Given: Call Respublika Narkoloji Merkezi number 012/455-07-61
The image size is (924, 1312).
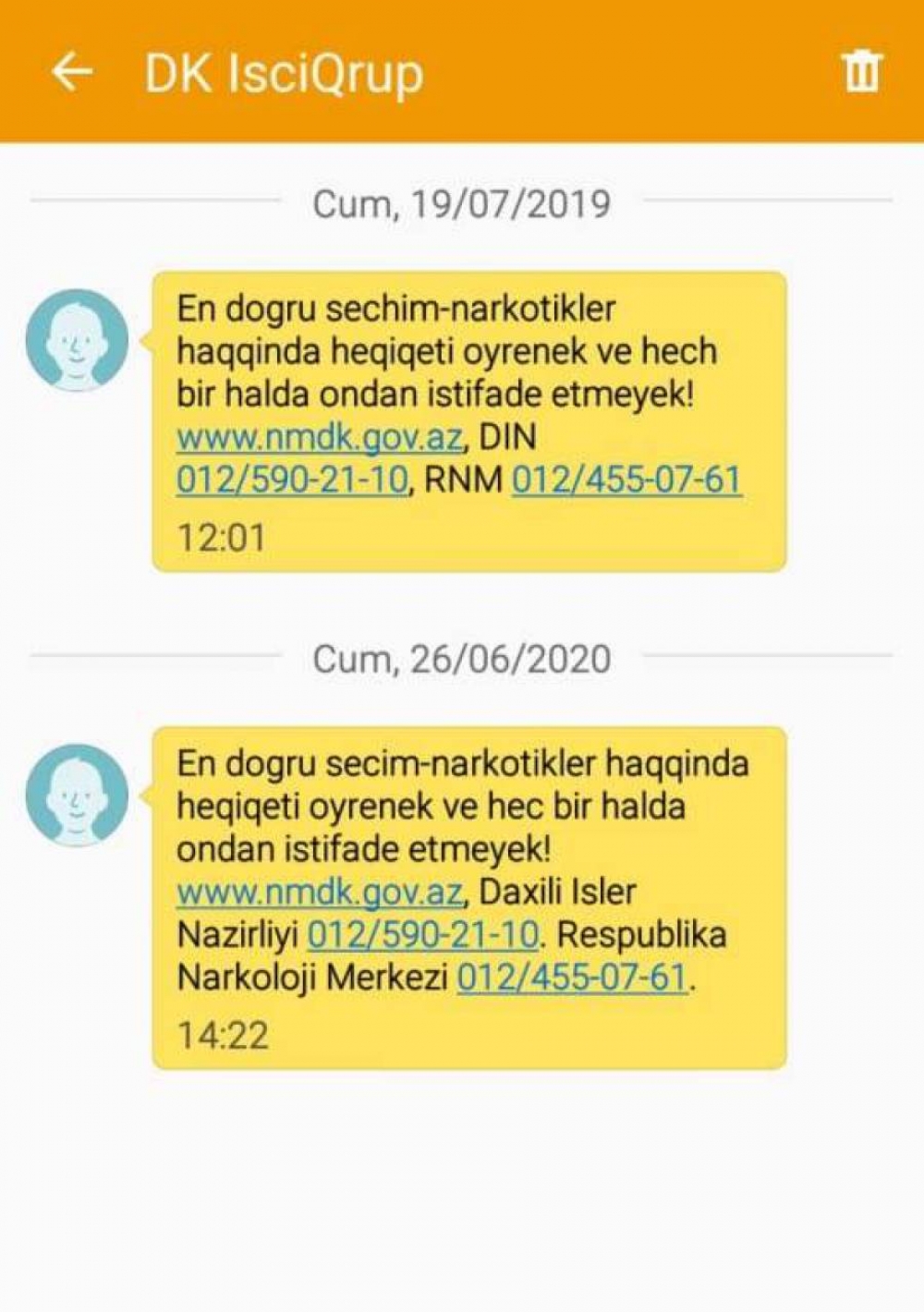Looking at the screenshot, I should (x=573, y=977).
